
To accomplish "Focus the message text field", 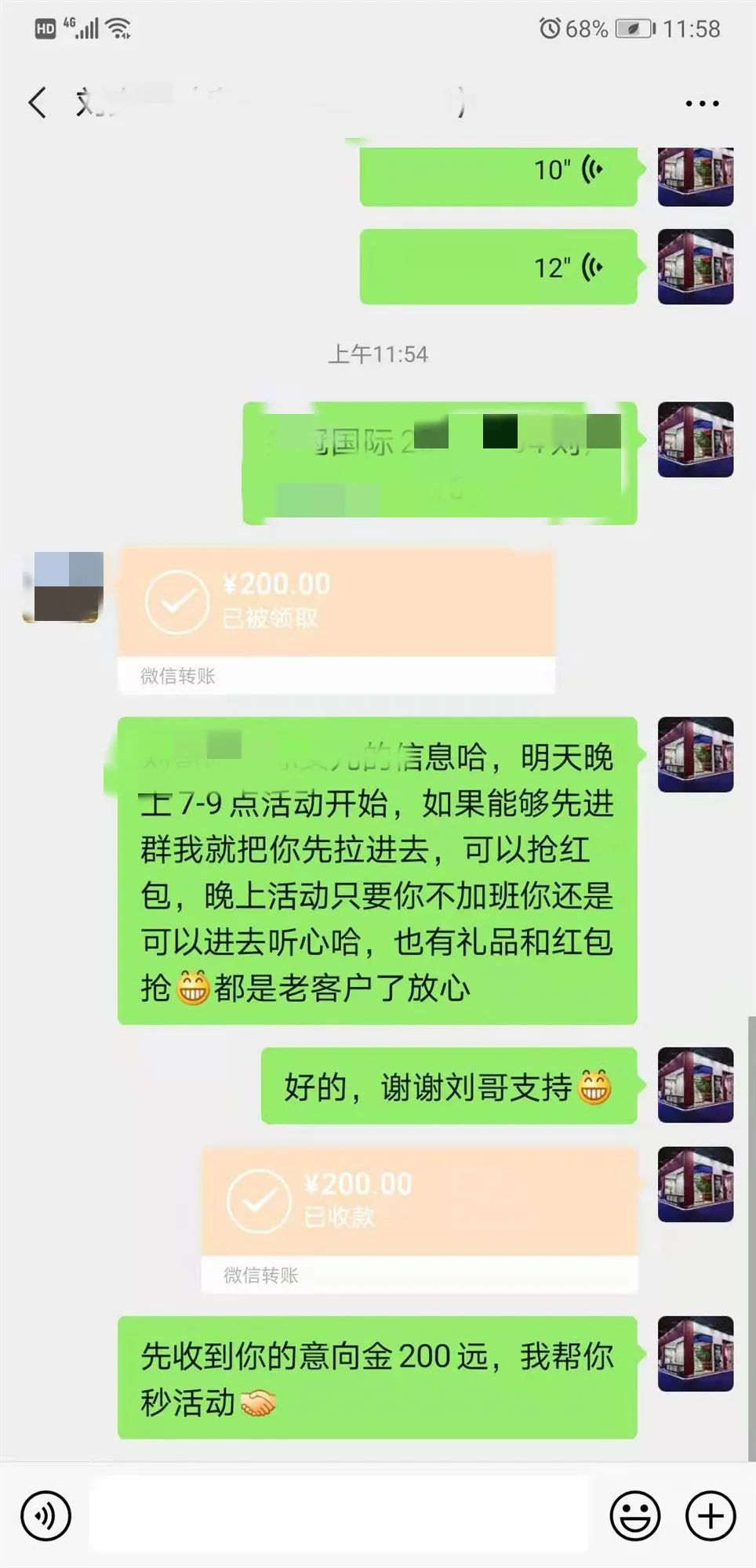I will pos(339,1515).
